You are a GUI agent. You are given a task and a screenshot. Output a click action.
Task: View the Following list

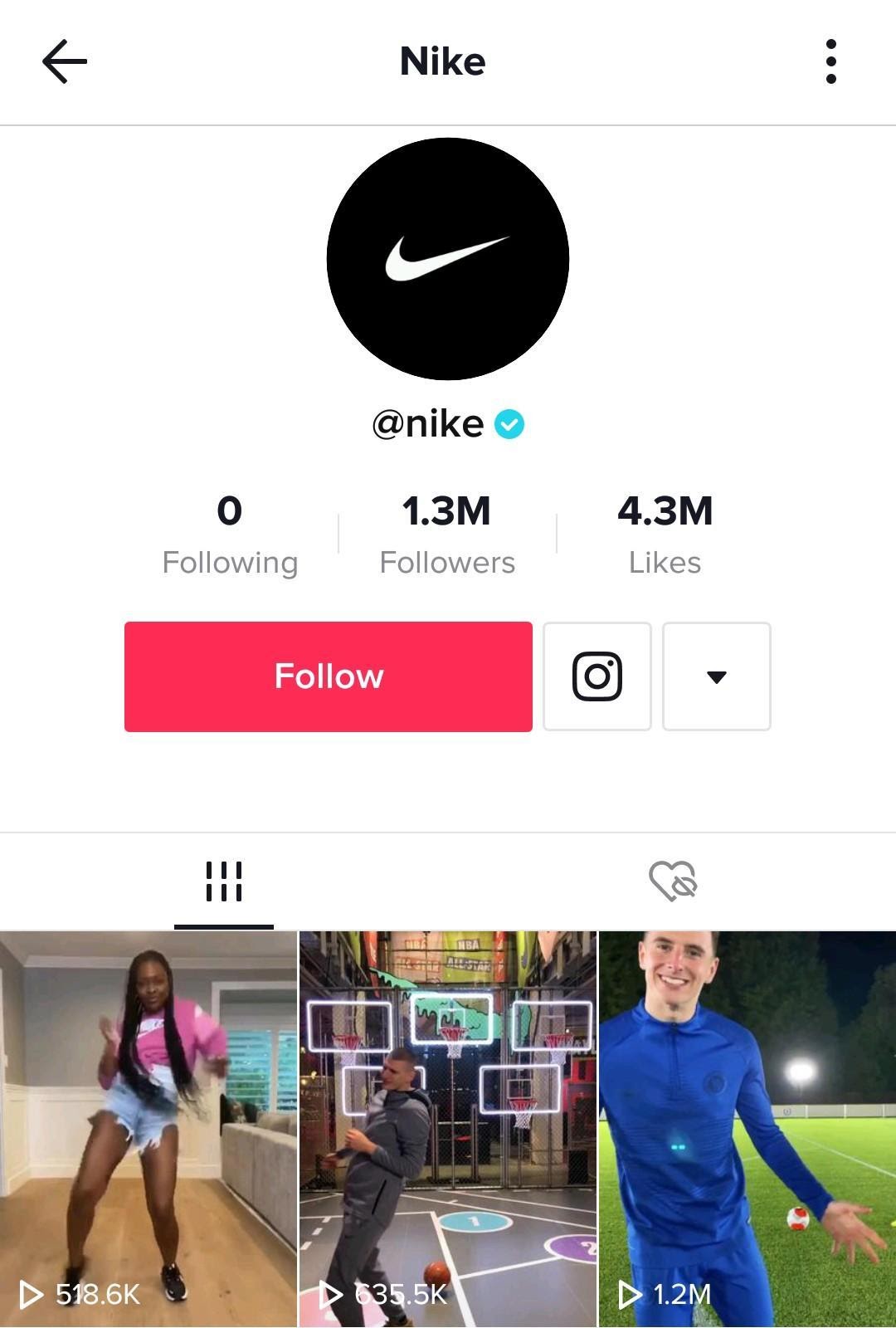[x=230, y=534]
